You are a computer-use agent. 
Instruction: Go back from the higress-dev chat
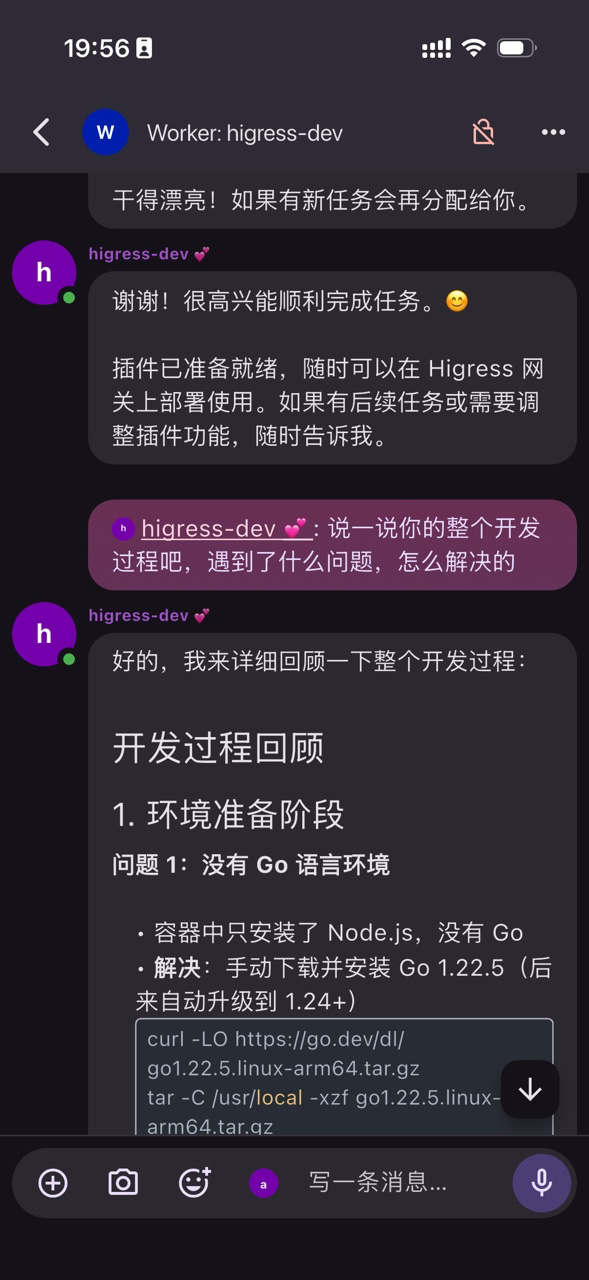(41, 132)
